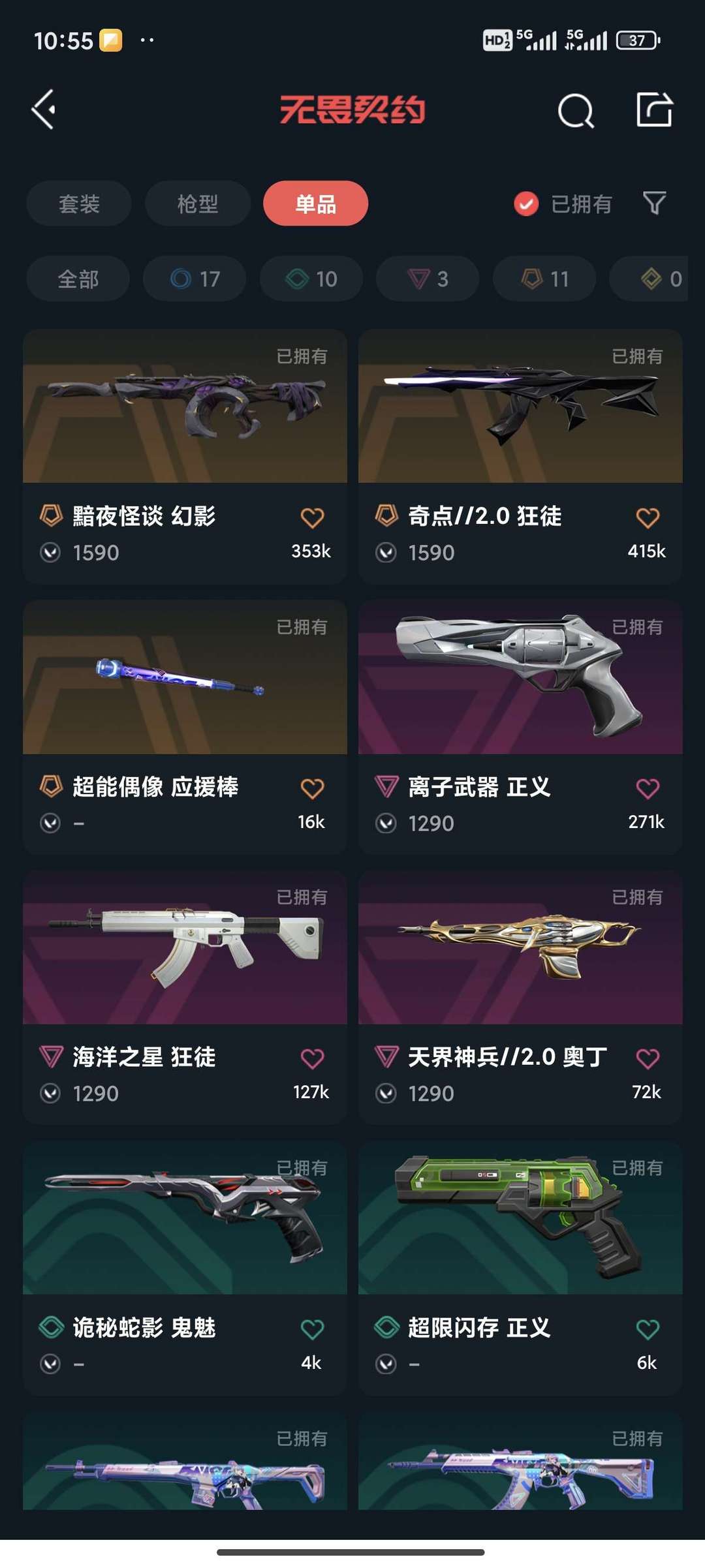
Task: Open the 诡秘蛇影 鬼魅 skin card
Action: click(x=185, y=1267)
